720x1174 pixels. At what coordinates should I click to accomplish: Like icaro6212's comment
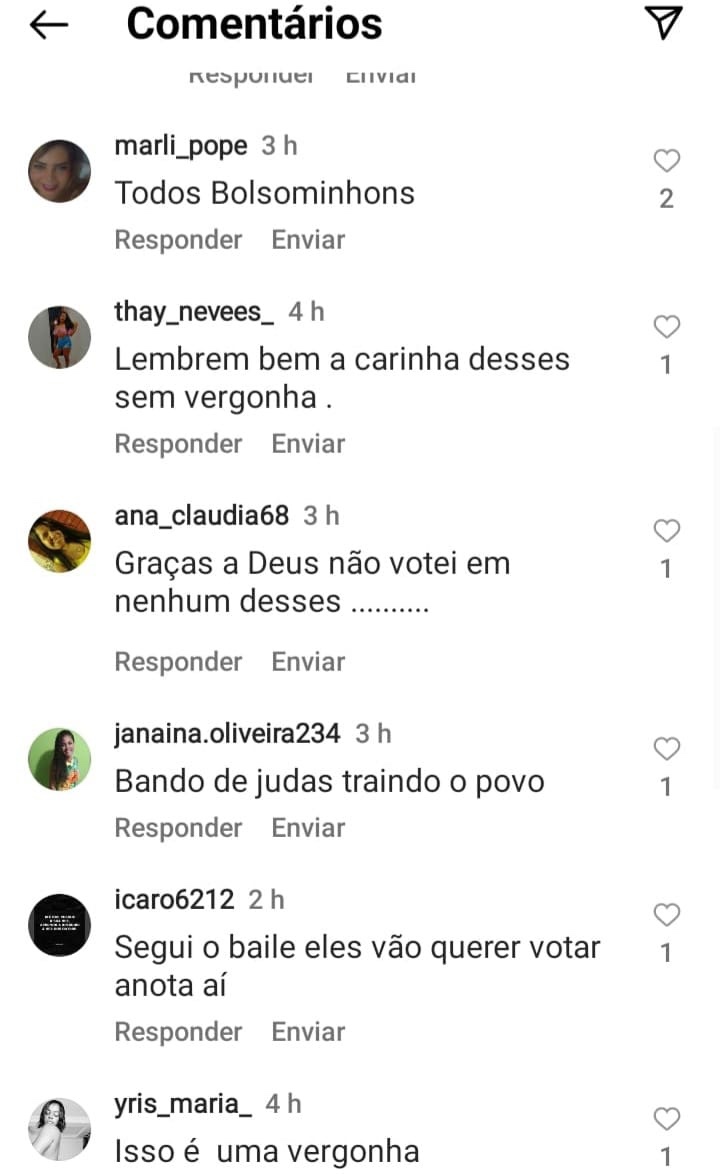[x=666, y=915]
